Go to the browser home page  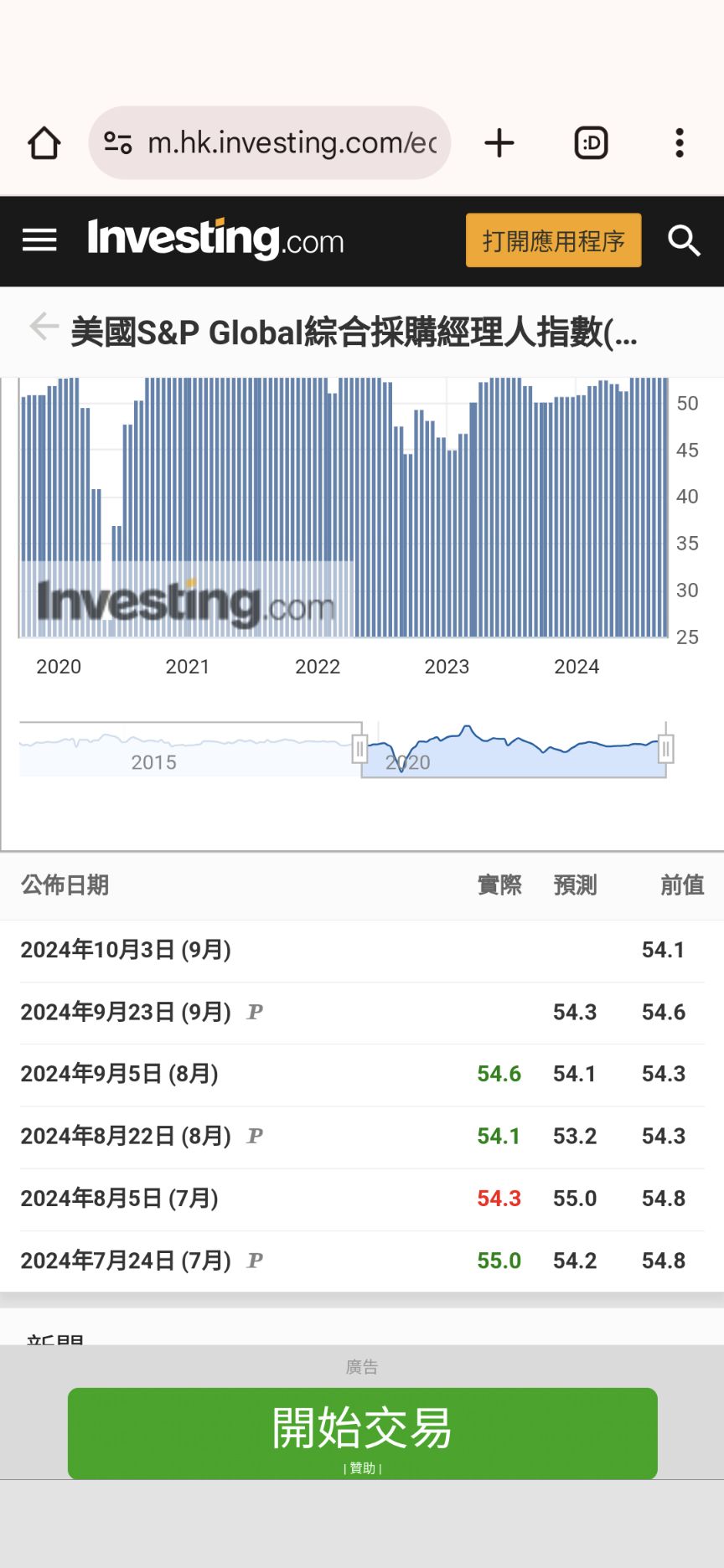pos(44,143)
